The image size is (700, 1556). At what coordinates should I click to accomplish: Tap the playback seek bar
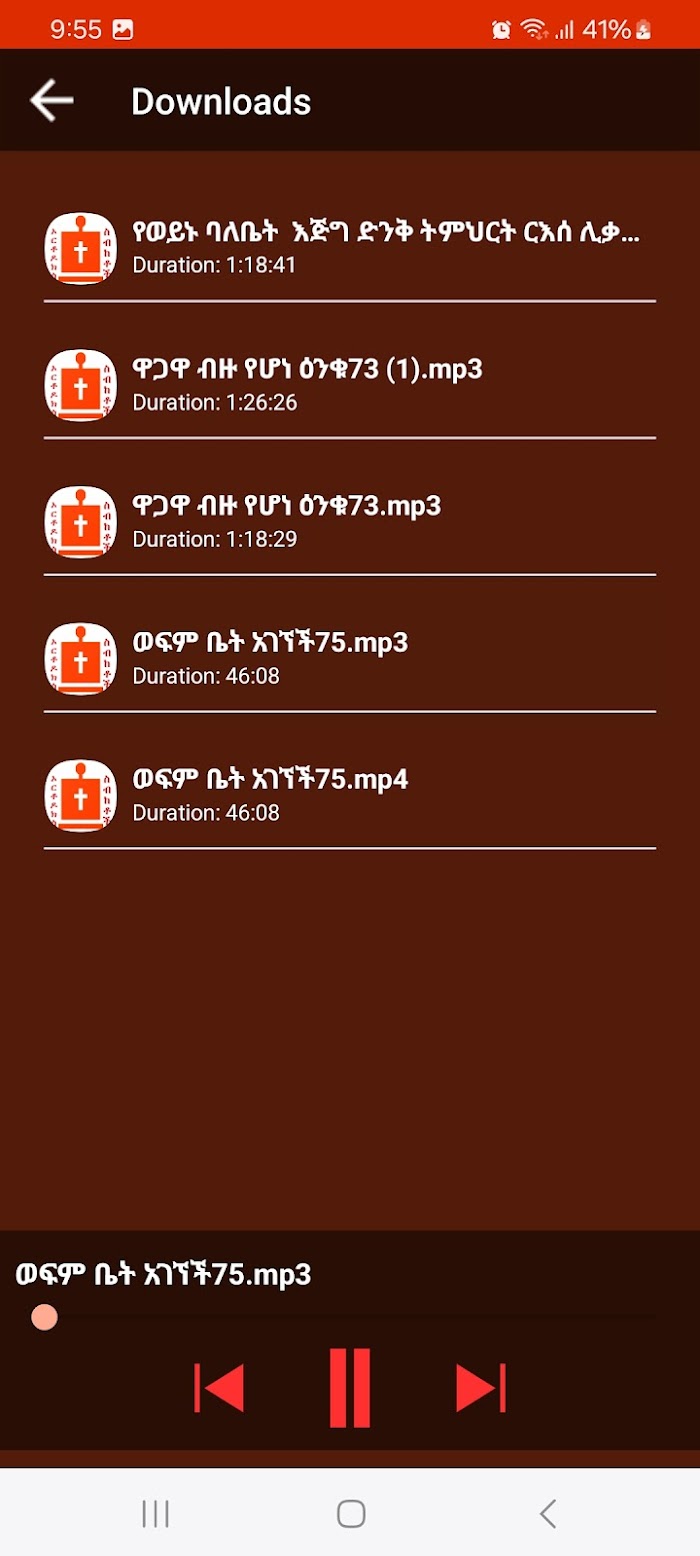tap(350, 1317)
